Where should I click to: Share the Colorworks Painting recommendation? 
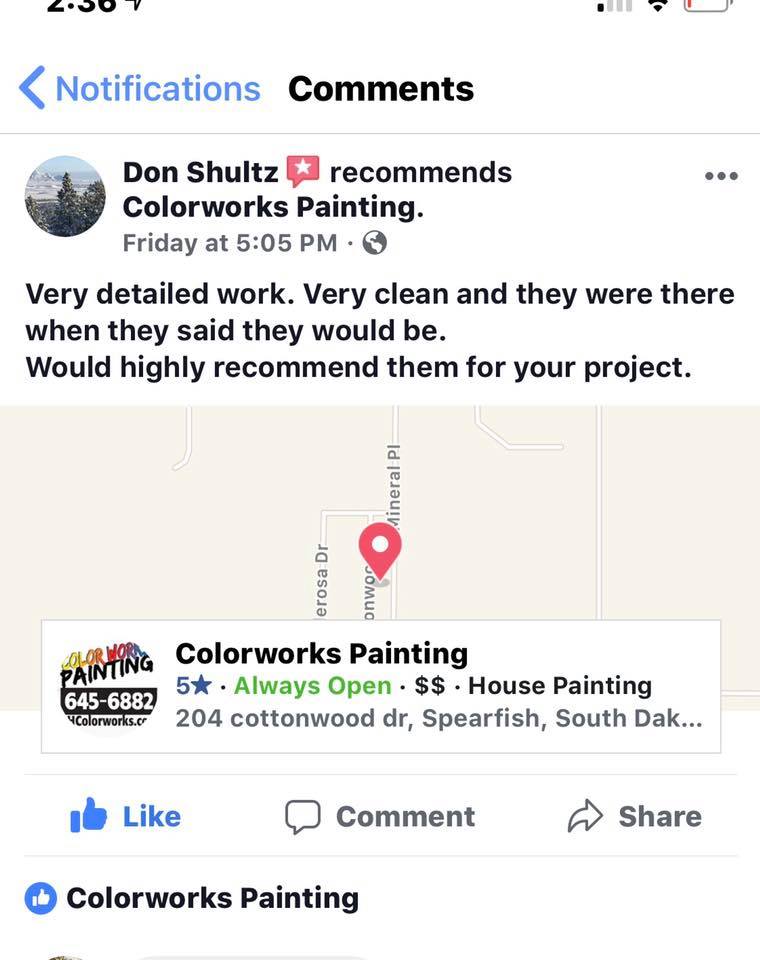pos(634,816)
